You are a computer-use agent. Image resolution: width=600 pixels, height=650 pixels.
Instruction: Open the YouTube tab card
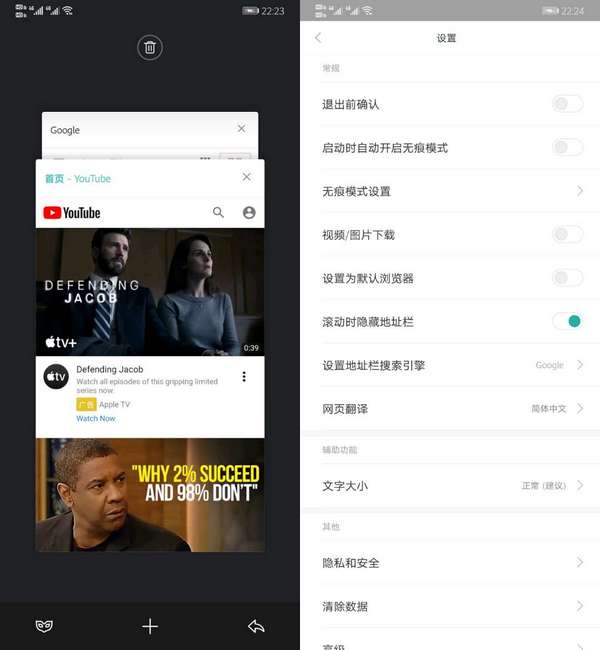[150, 380]
